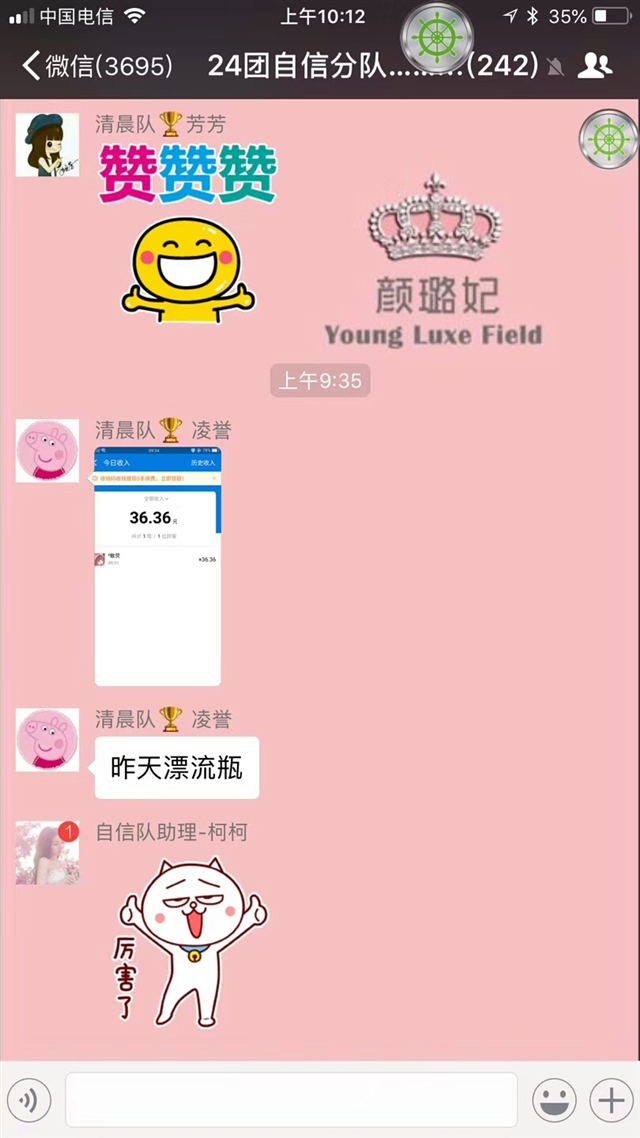The width and height of the screenshot is (640, 1138).
Task: Focus the message text field
Action: 291,1100
